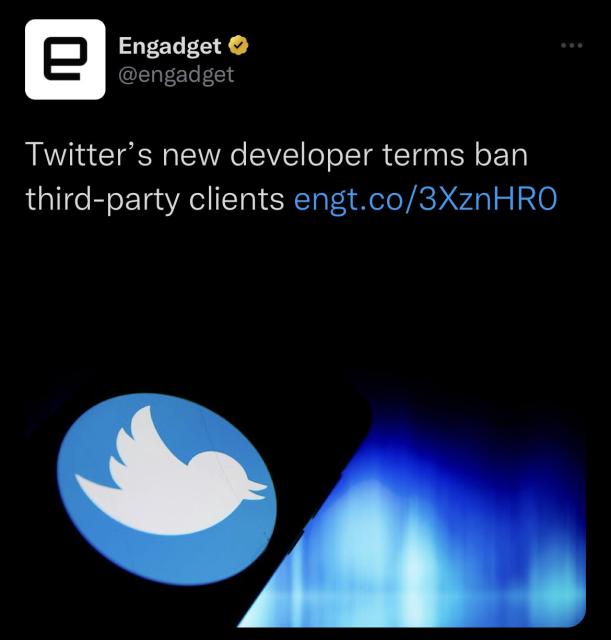Open the tweet's more options menu
The width and height of the screenshot is (611, 640).
pyautogui.click(x=571, y=46)
